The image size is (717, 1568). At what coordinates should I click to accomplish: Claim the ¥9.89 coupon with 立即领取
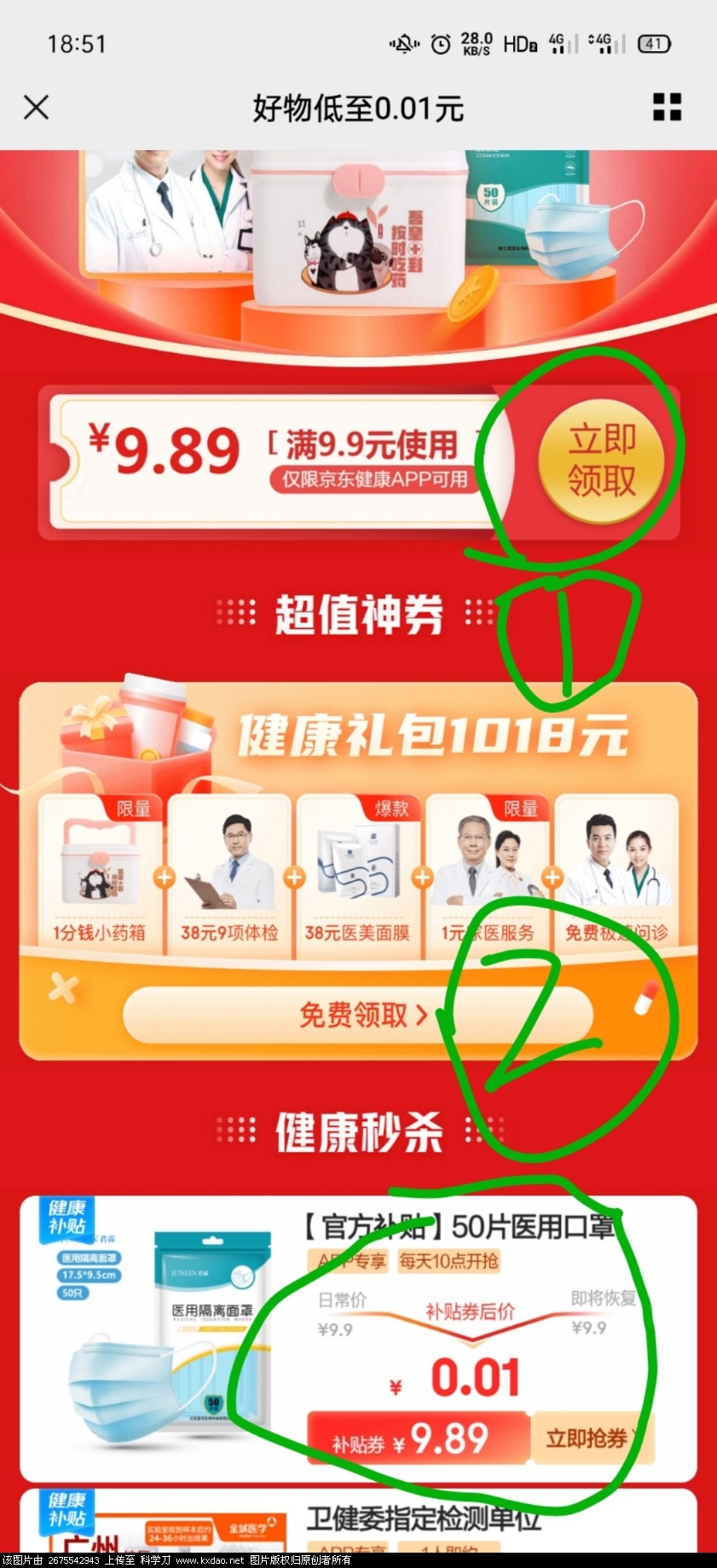602,461
